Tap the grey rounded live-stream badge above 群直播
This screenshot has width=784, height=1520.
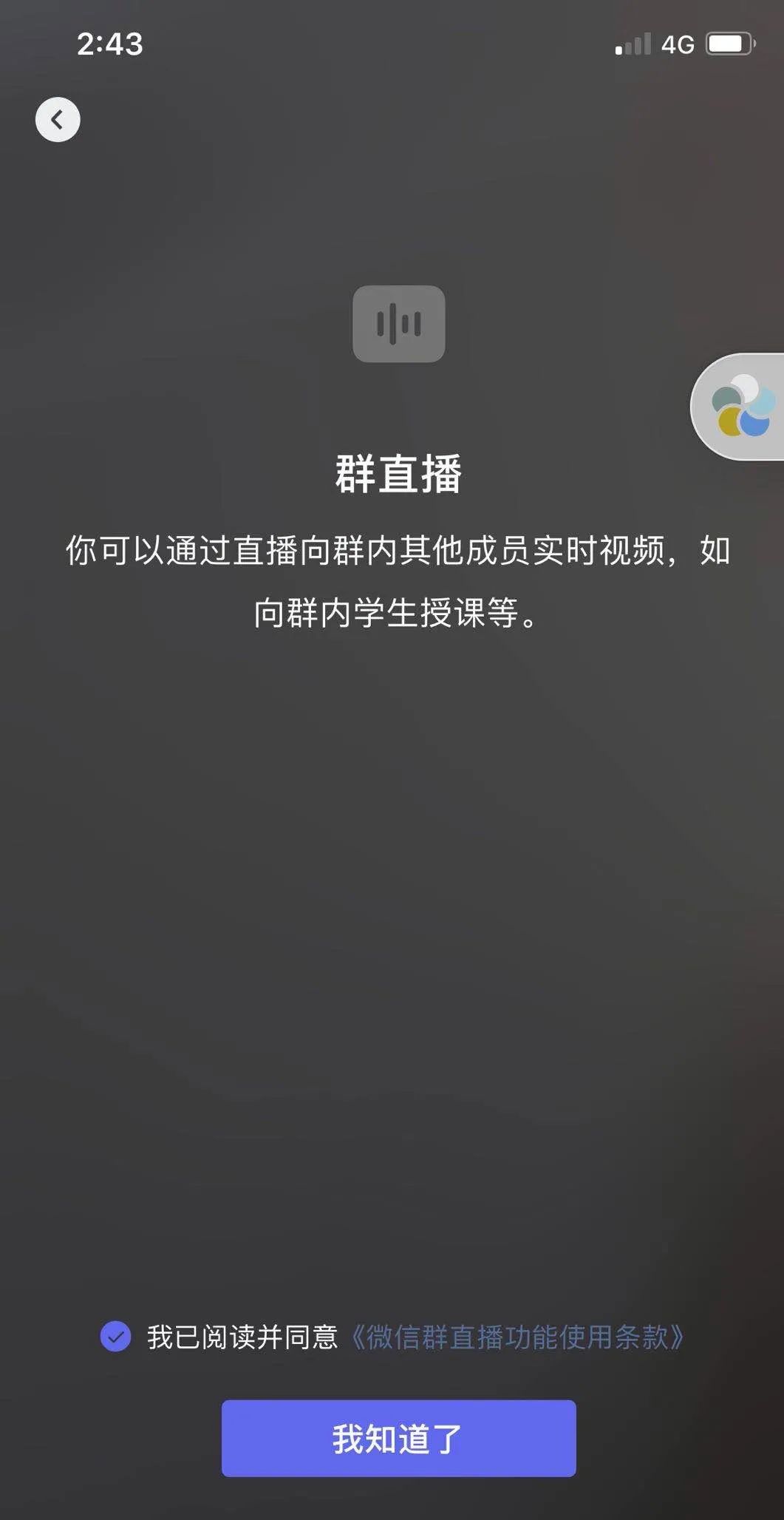pos(398,324)
